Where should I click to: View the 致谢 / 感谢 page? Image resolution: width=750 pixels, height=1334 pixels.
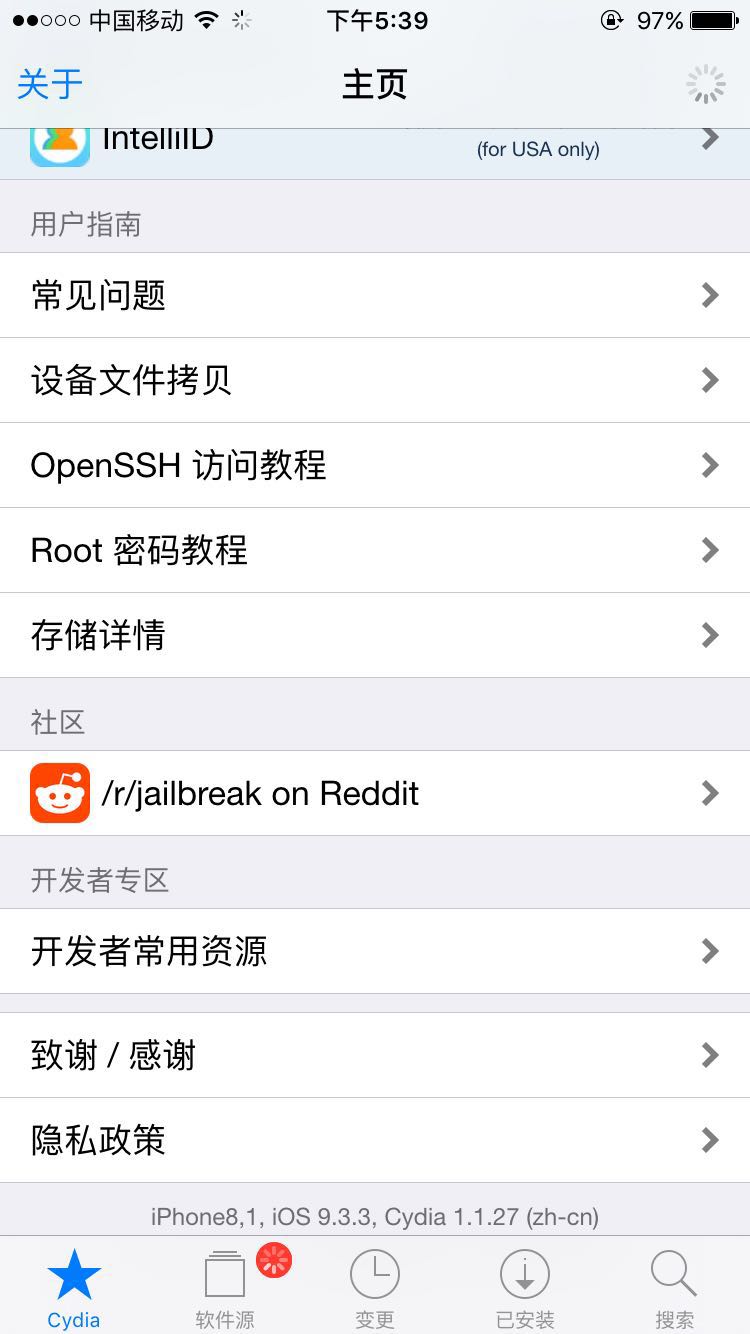(x=375, y=1055)
